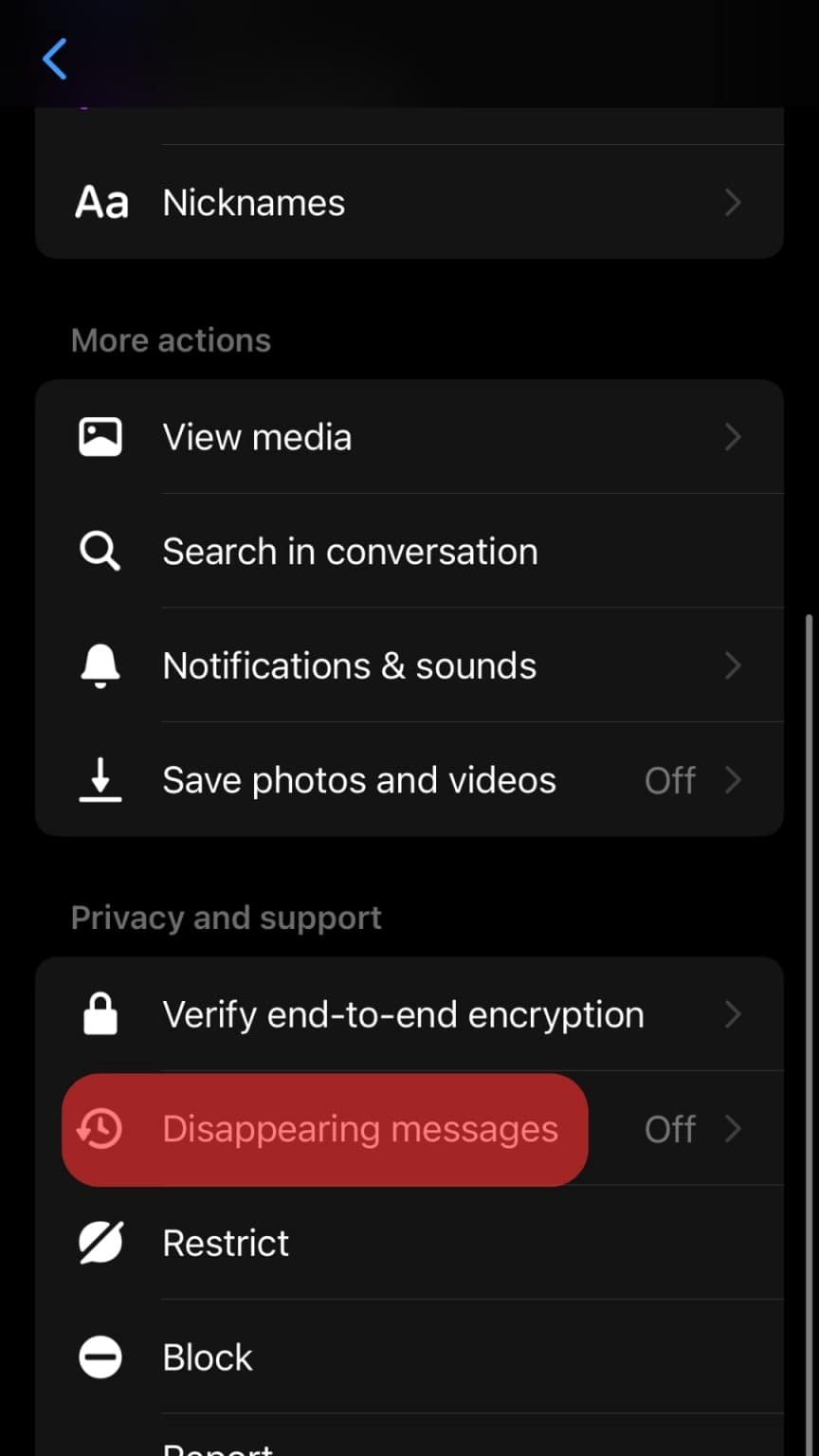This screenshot has width=819, height=1456.
Task: Tap the back arrow to return
Action: 54,59
